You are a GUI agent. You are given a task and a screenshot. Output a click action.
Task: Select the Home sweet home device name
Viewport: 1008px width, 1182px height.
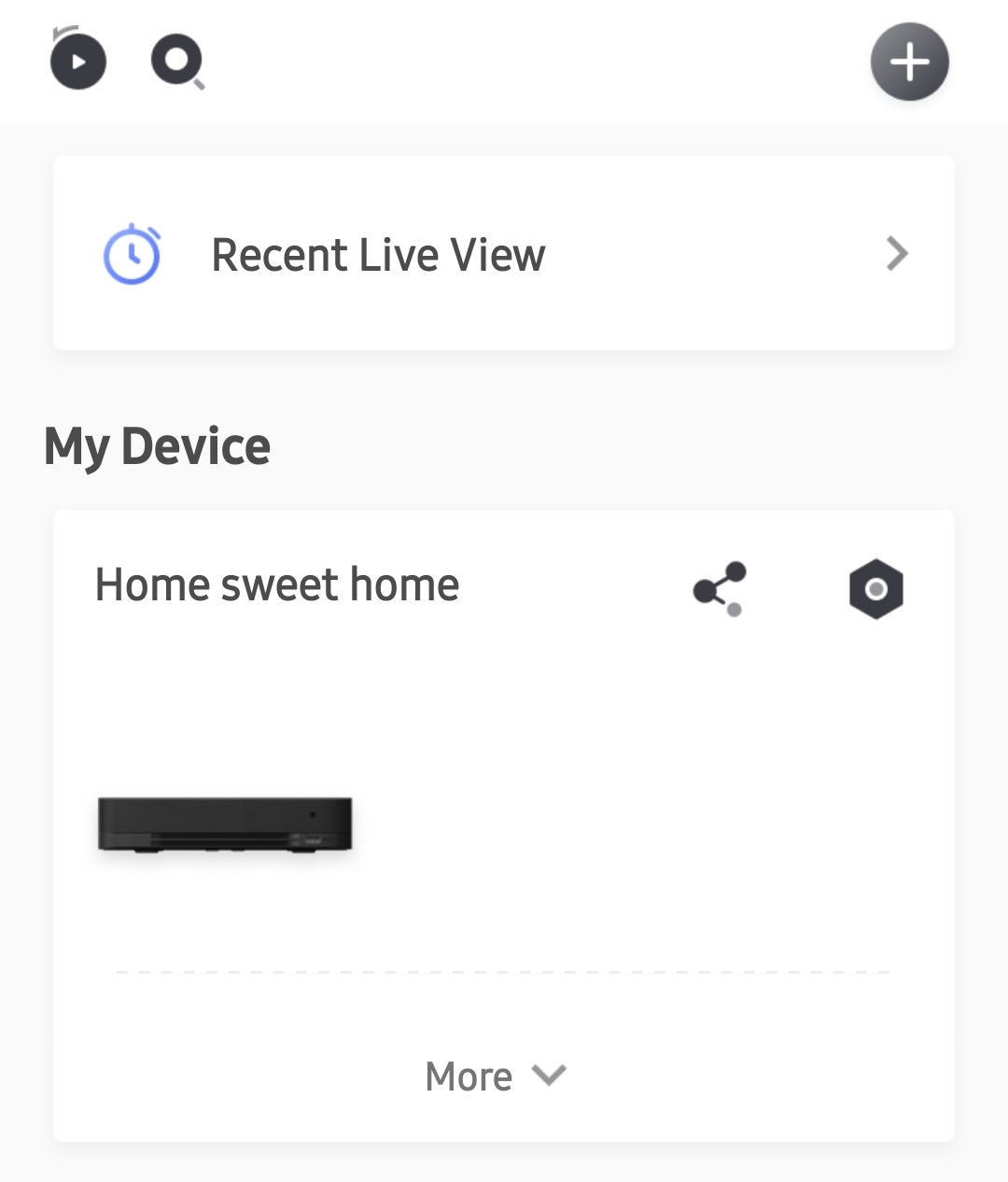click(277, 584)
